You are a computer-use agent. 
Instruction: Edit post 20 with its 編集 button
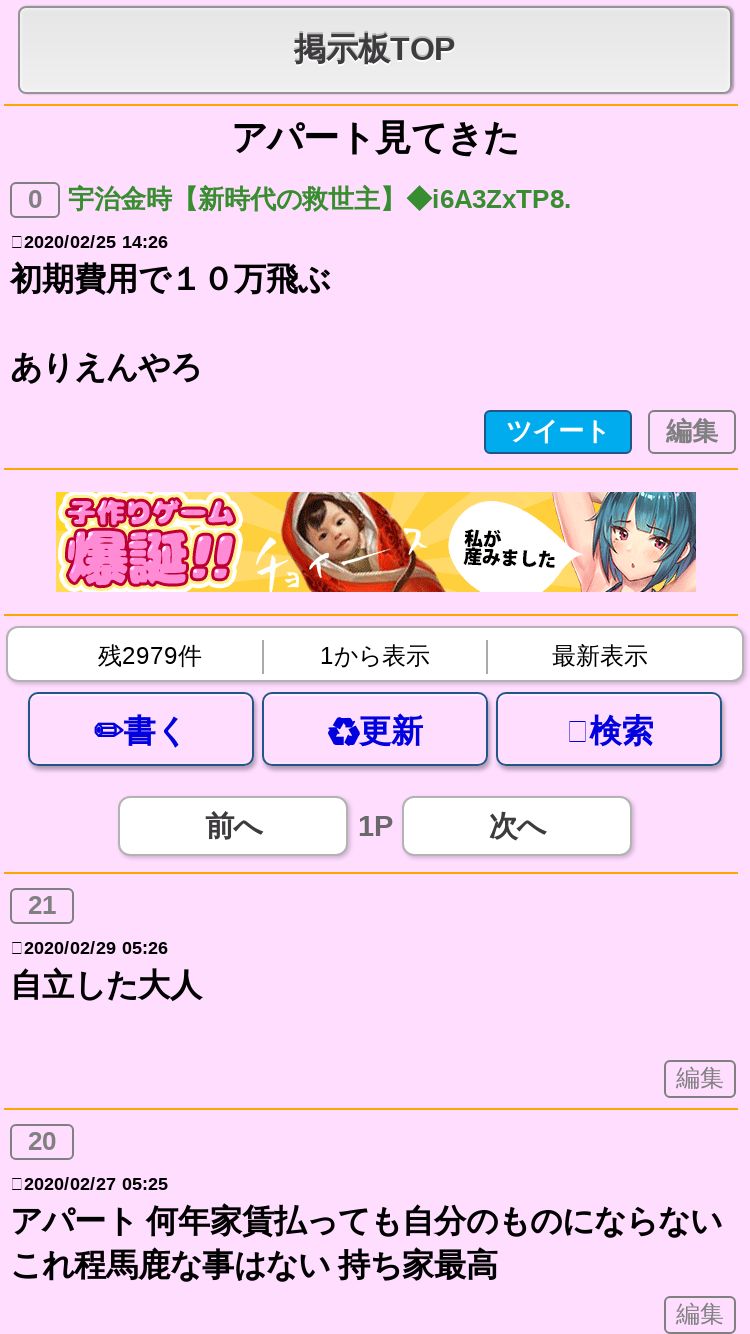click(700, 1315)
